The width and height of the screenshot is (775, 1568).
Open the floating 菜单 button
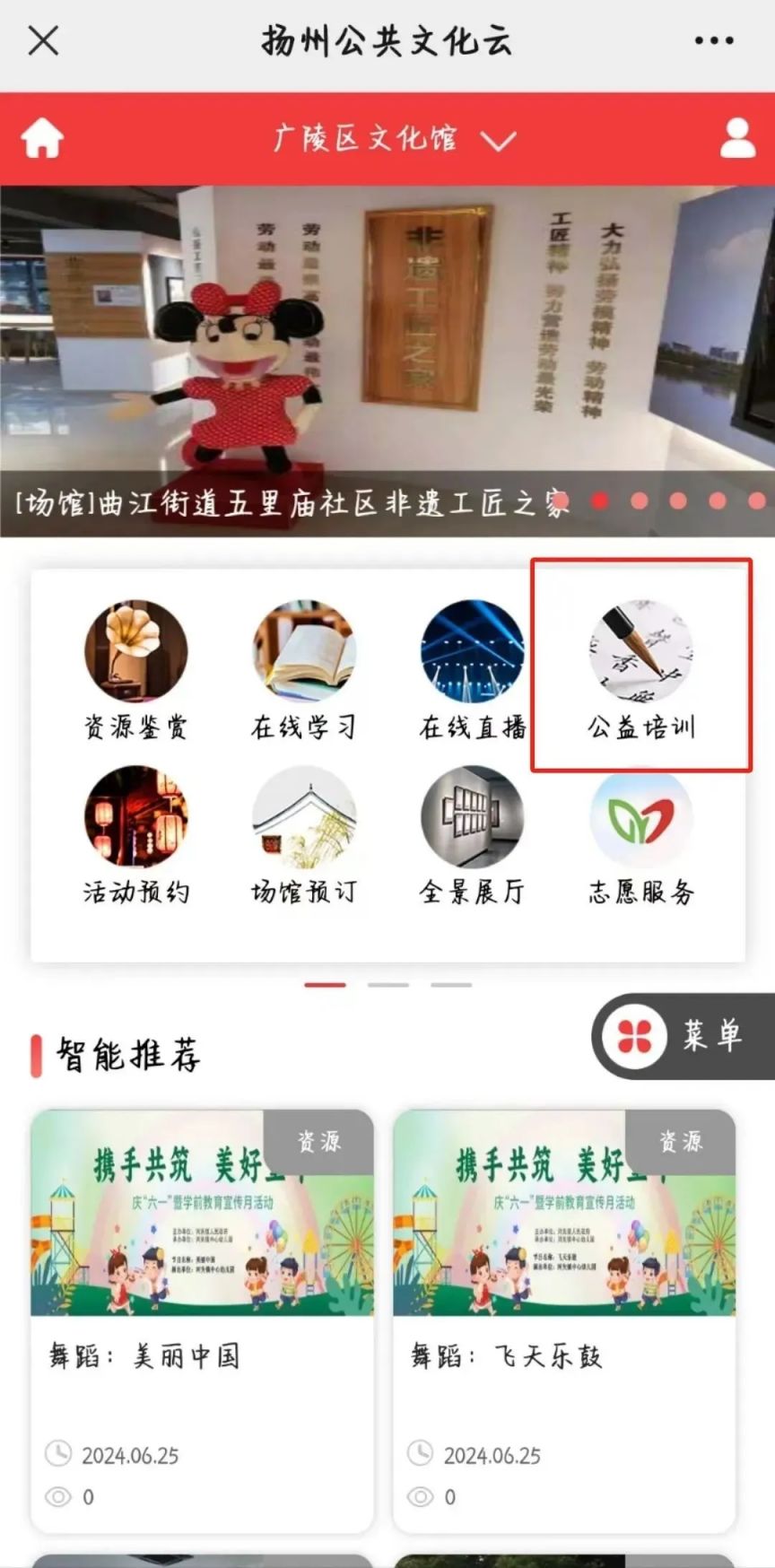(684, 1036)
